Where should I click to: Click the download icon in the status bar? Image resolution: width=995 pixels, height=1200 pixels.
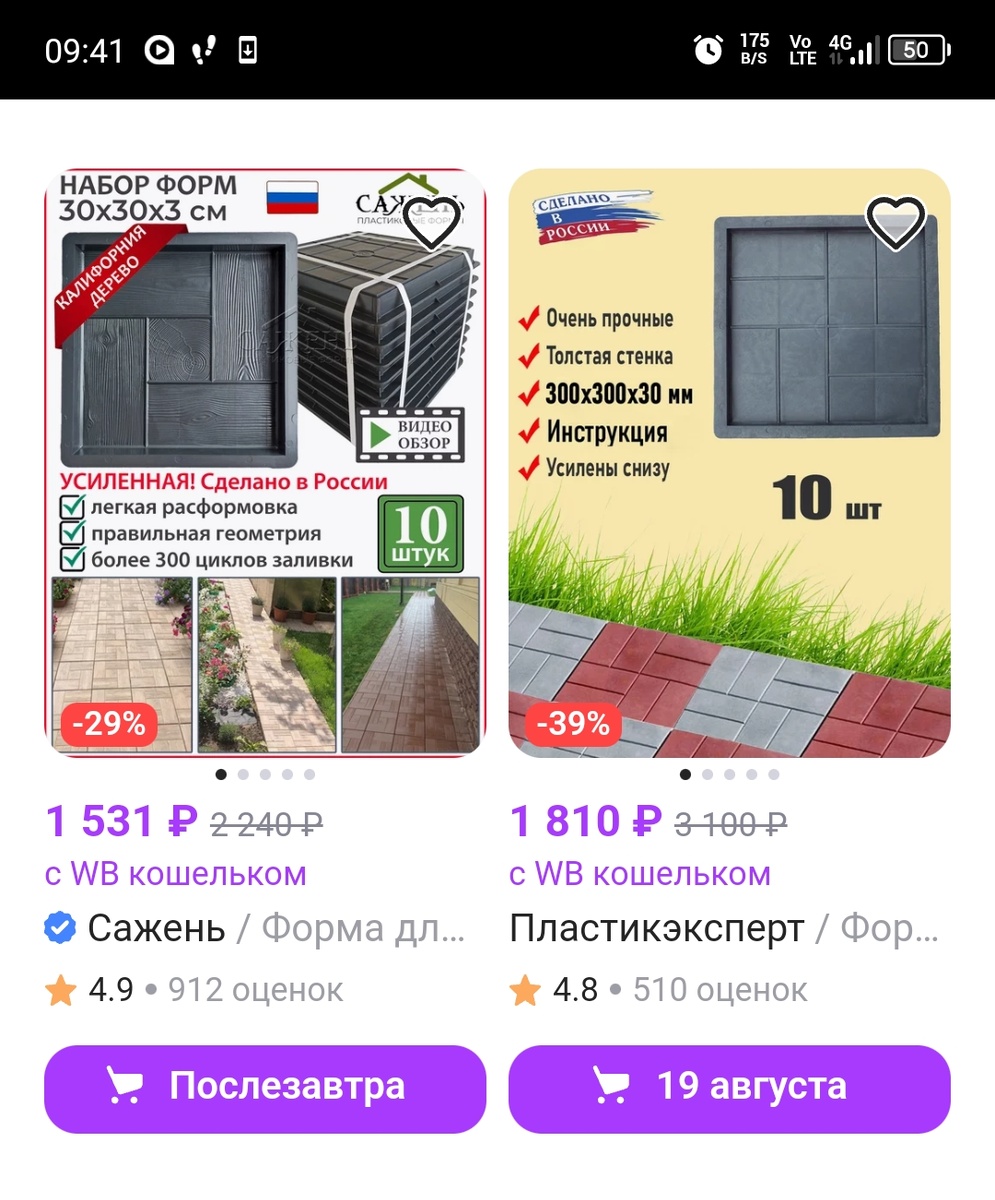(248, 50)
